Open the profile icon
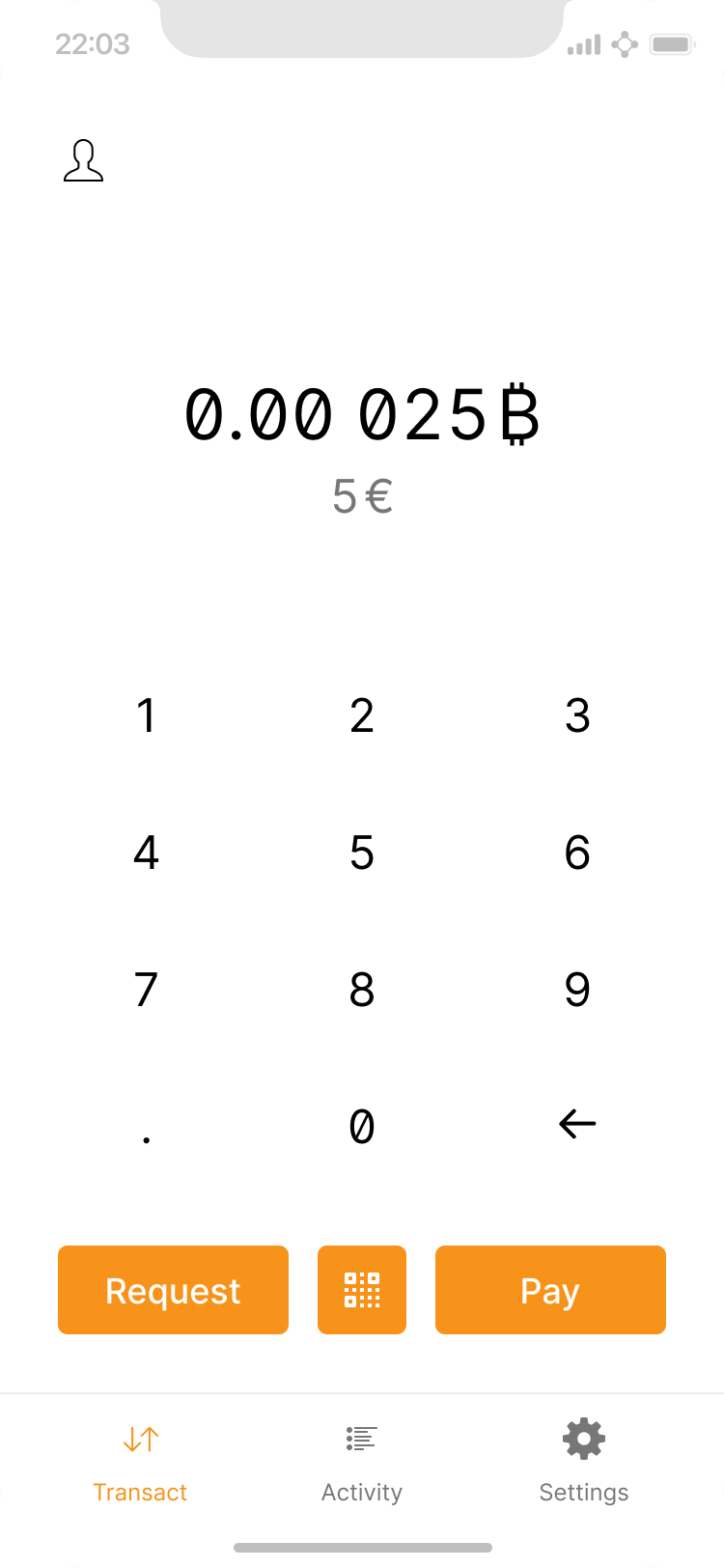This screenshot has width=724, height=1568. click(83, 161)
